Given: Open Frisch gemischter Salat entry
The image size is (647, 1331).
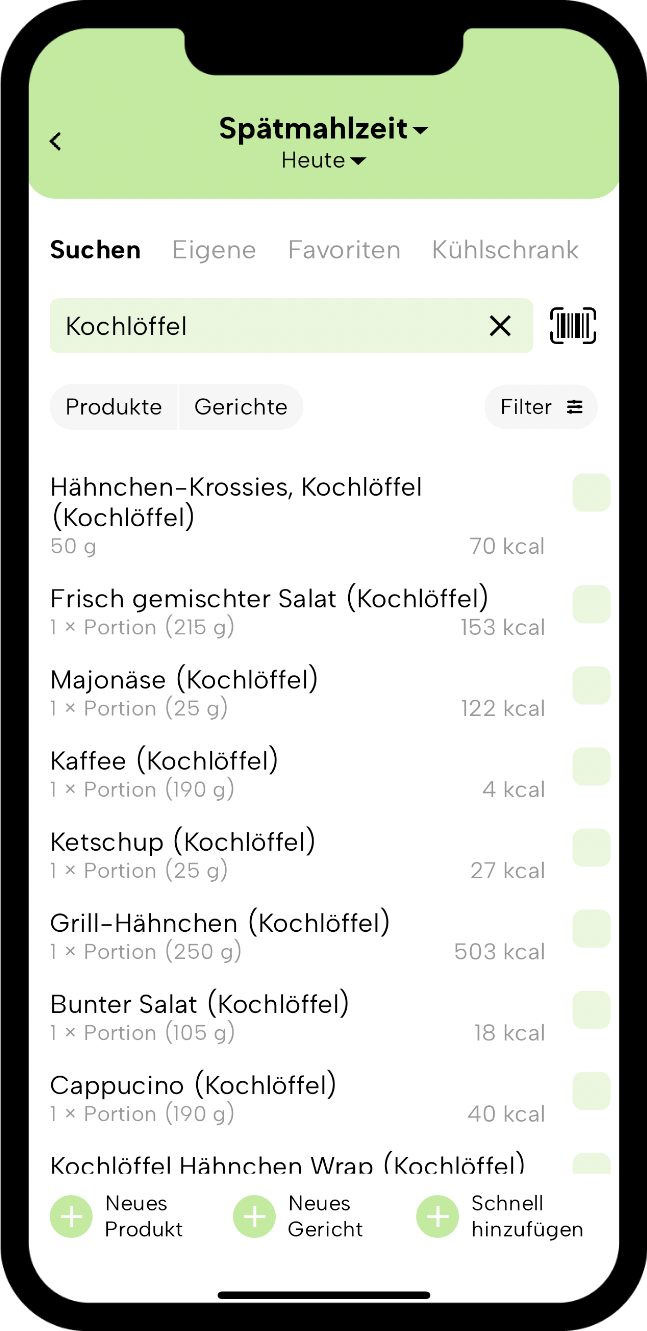Looking at the screenshot, I should coord(298,612).
